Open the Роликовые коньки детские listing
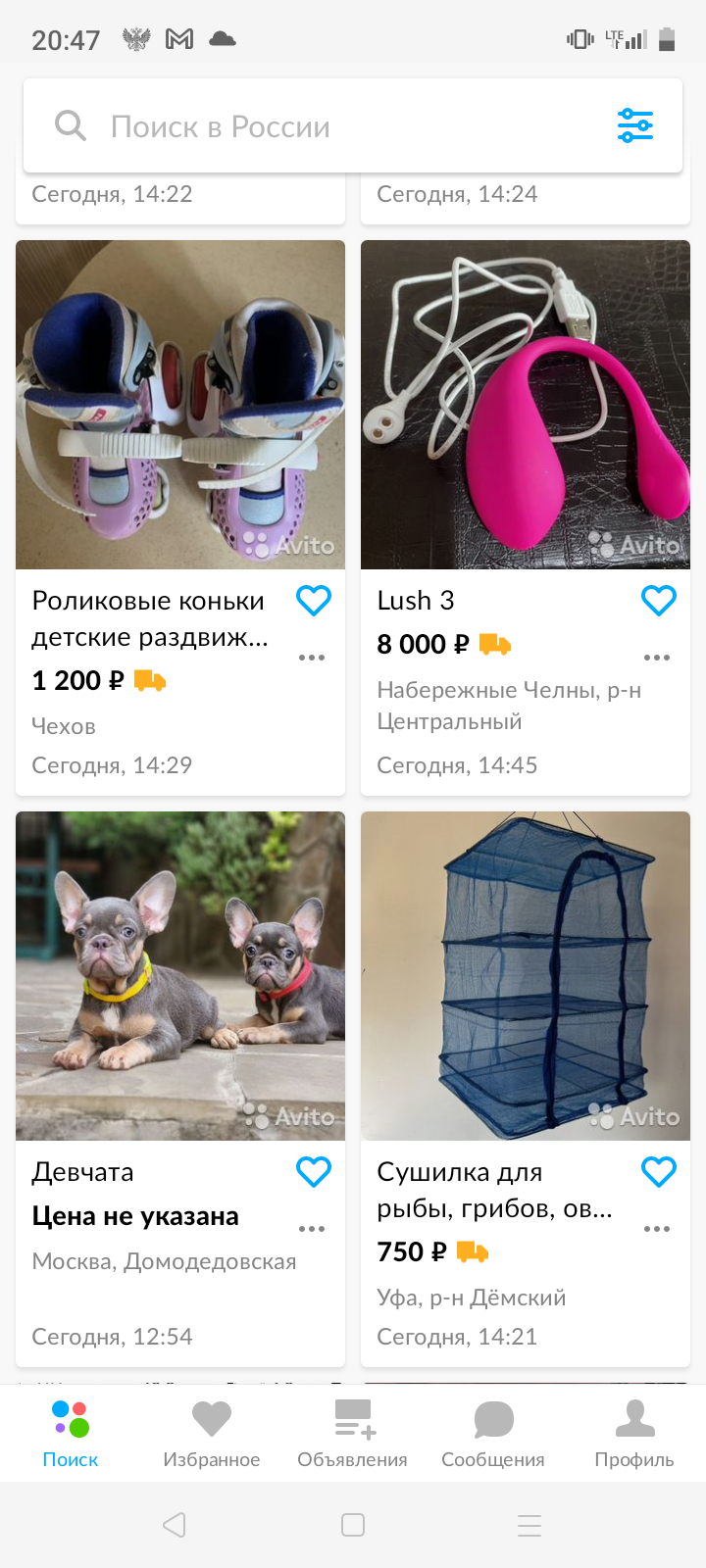Viewport: 706px width, 1568px height. pyautogui.click(x=180, y=405)
